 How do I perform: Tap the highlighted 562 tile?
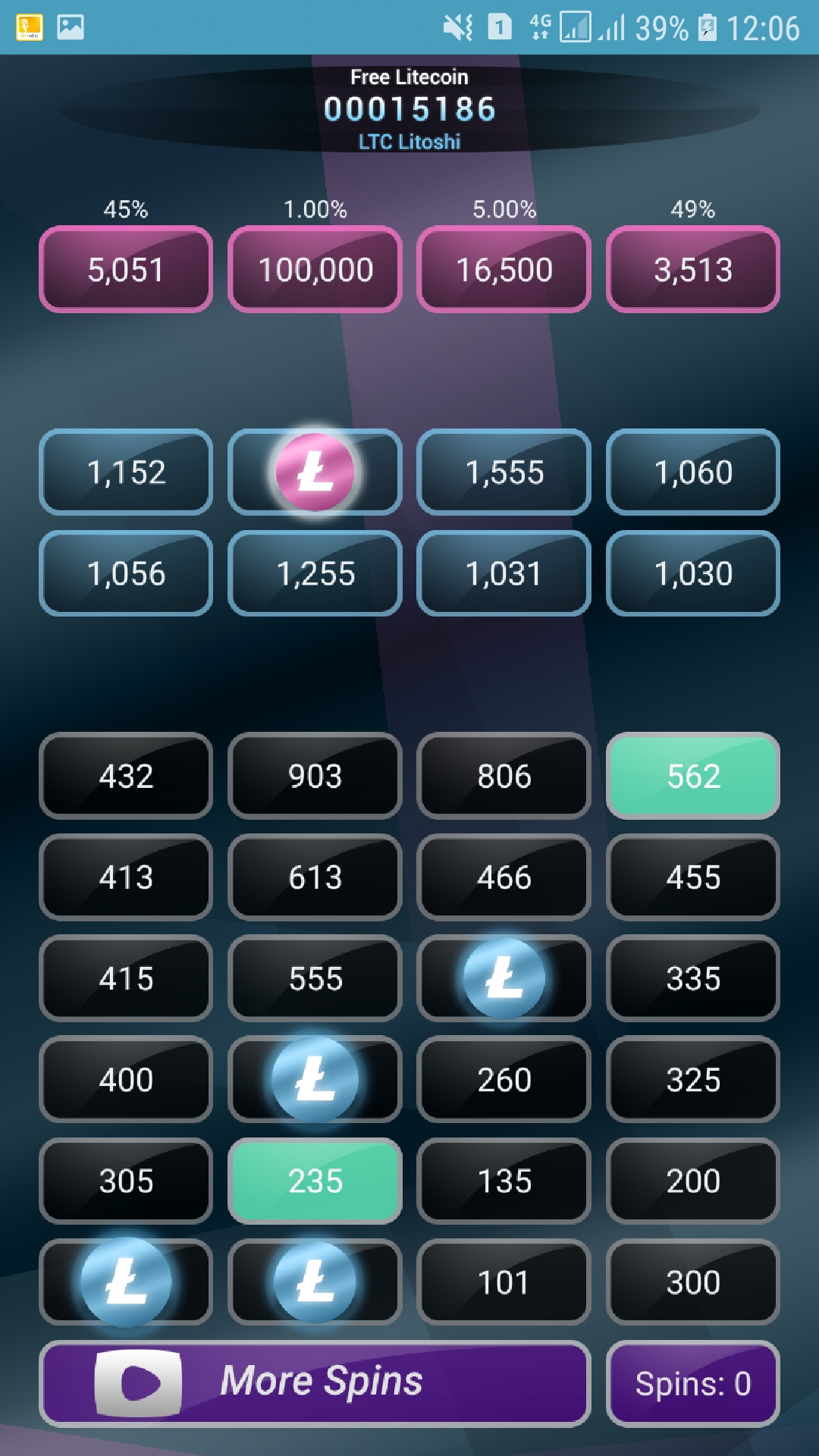692,776
